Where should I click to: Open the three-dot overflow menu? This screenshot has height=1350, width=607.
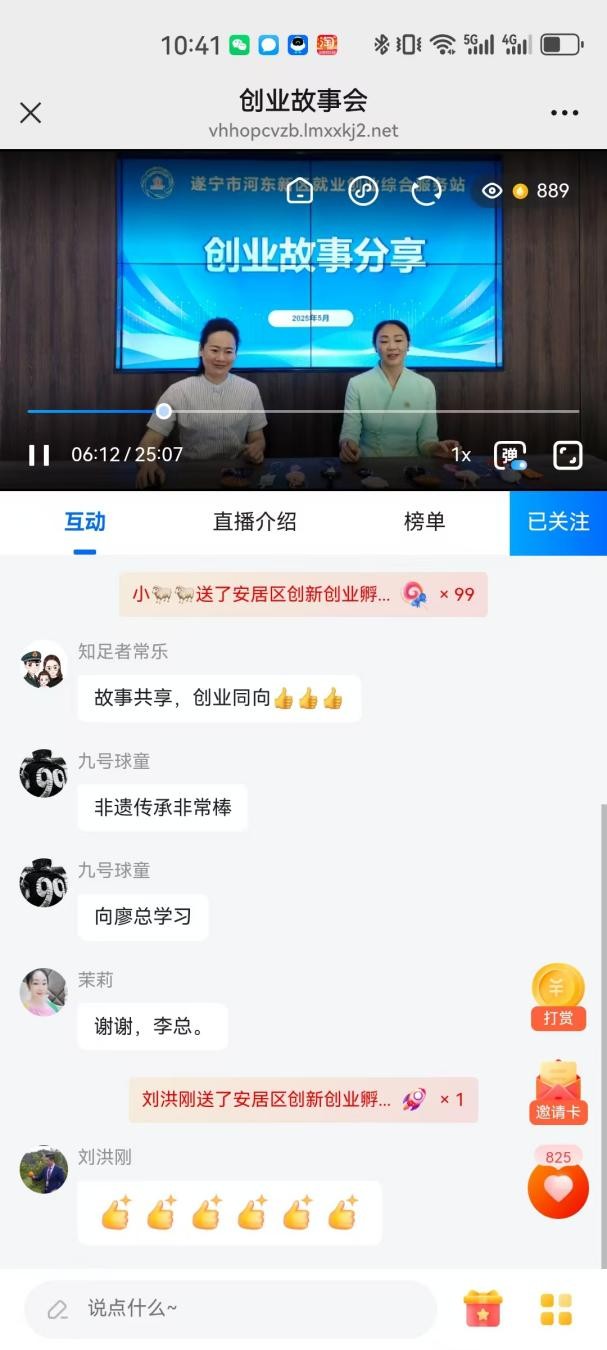[x=564, y=112]
